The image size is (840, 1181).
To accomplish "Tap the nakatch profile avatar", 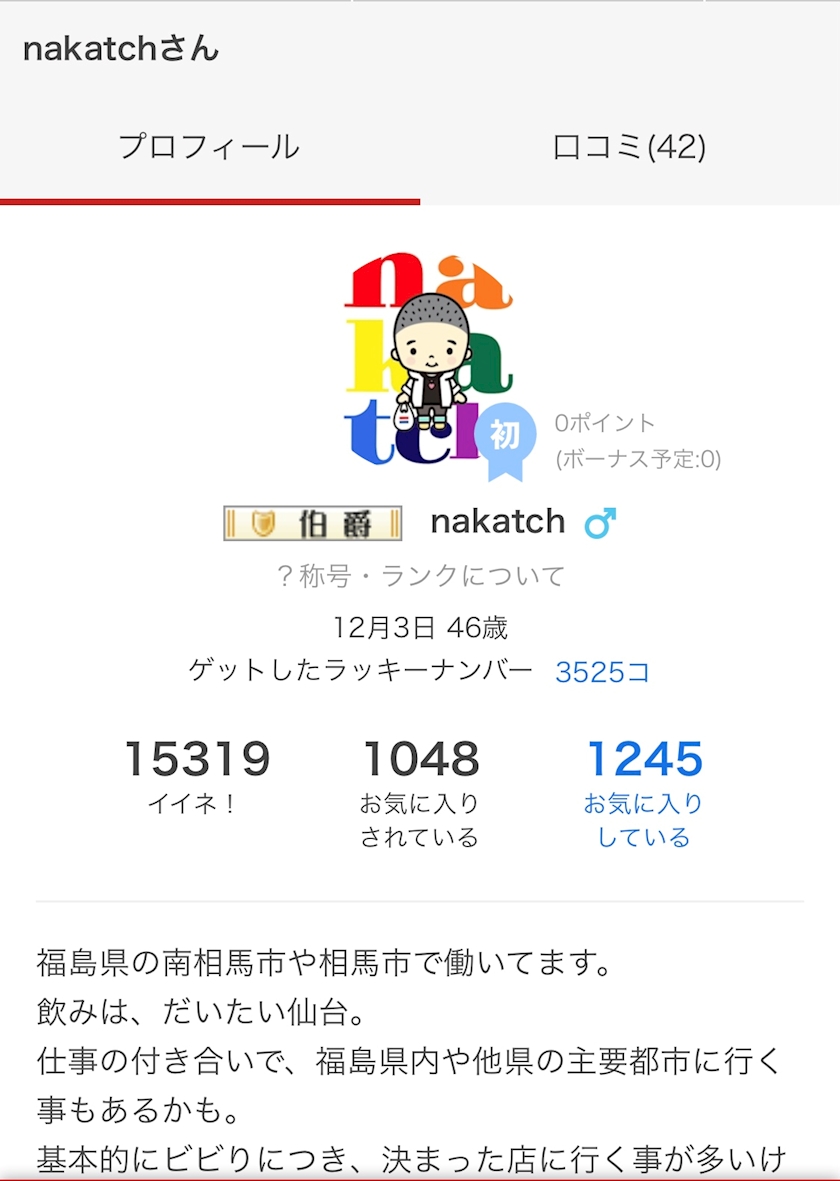I will pos(429,359).
